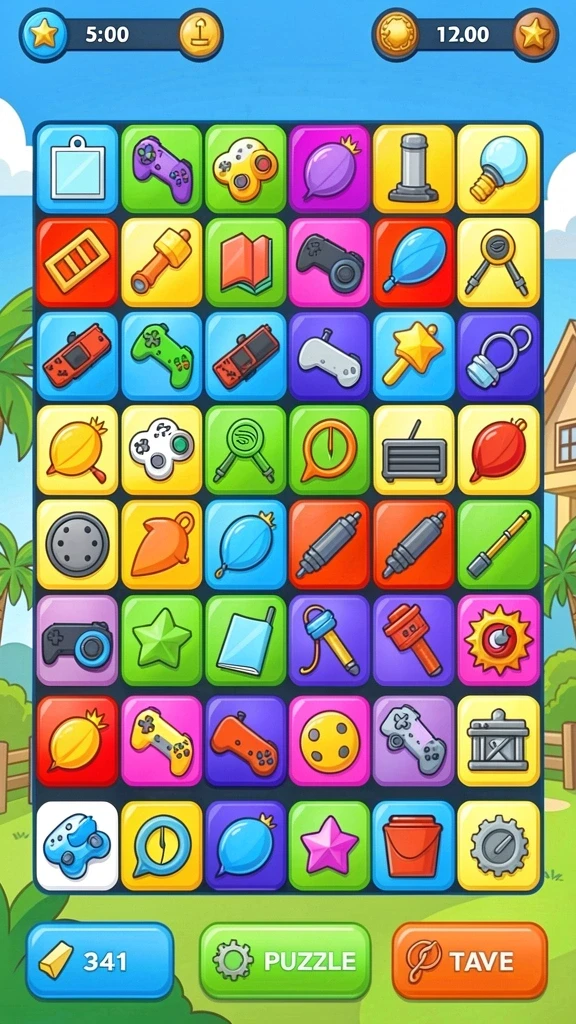Select the purple gamepad tile
Screen dimensions: 576x1024
coord(162,169)
